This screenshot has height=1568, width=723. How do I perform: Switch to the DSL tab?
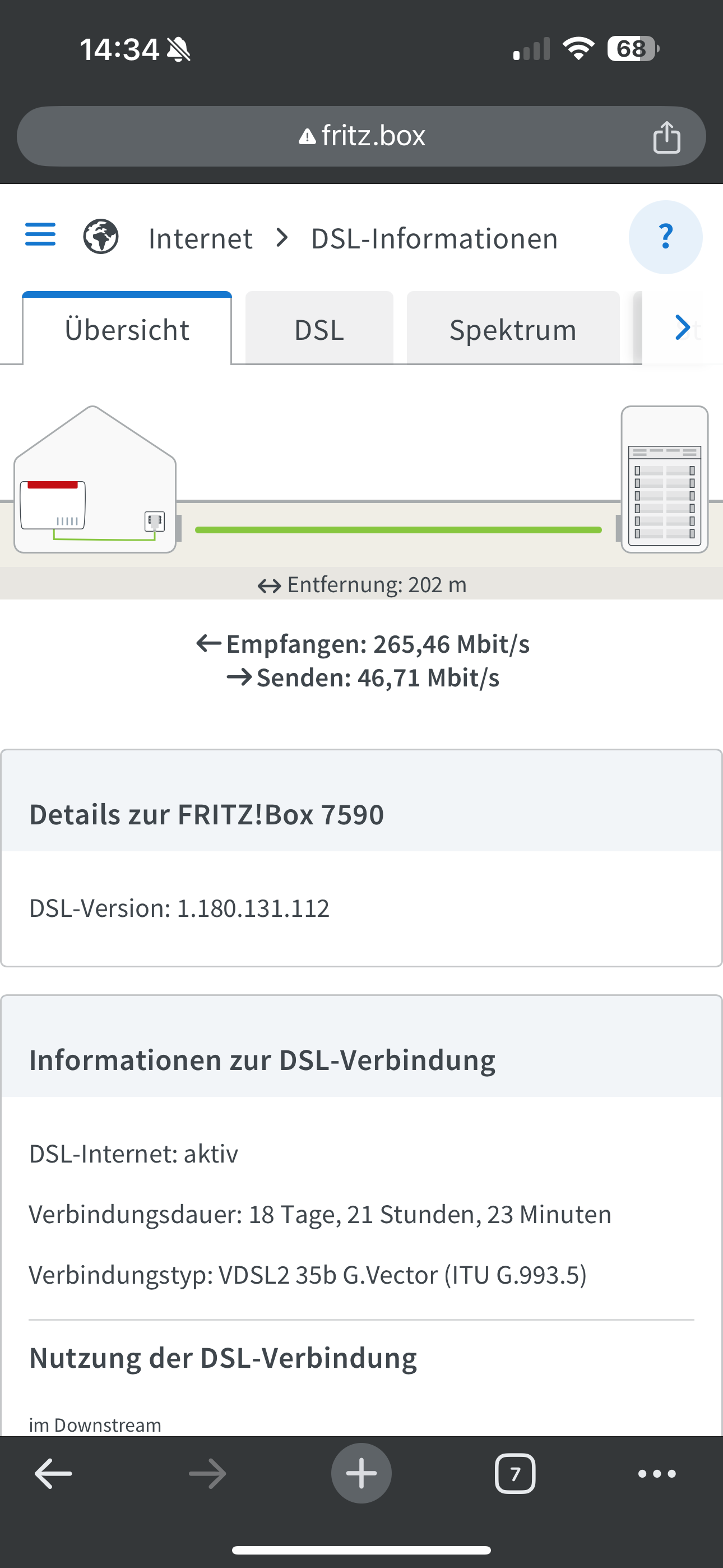pos(319,329)
